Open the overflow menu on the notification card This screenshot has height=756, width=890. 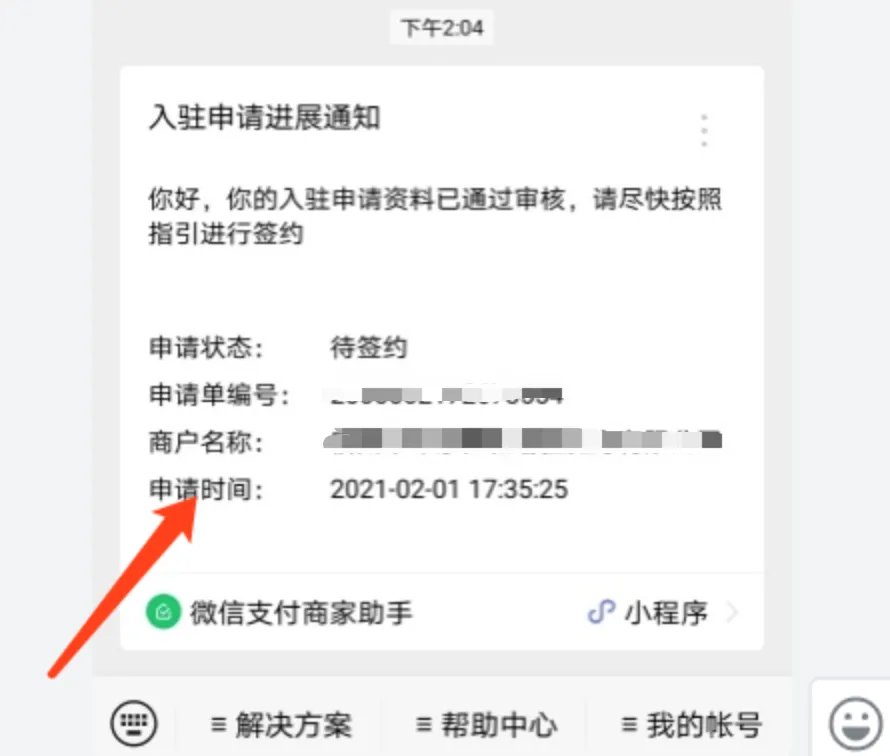[x=705, y=131]
